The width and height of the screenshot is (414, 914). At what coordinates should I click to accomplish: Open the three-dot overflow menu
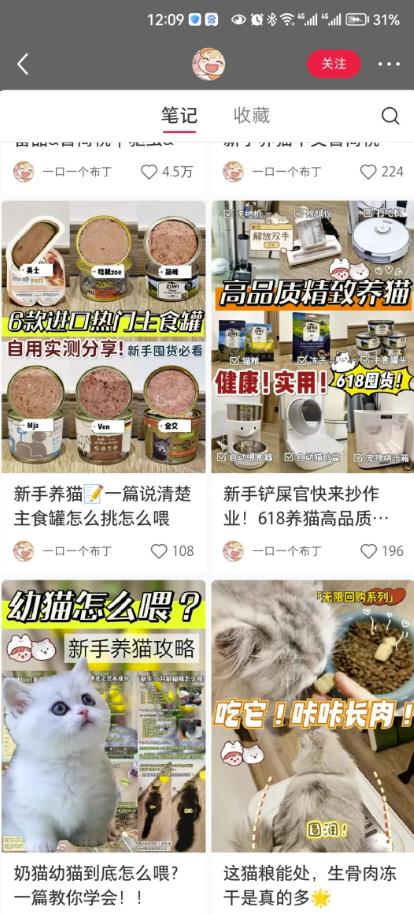pos(389,64)
